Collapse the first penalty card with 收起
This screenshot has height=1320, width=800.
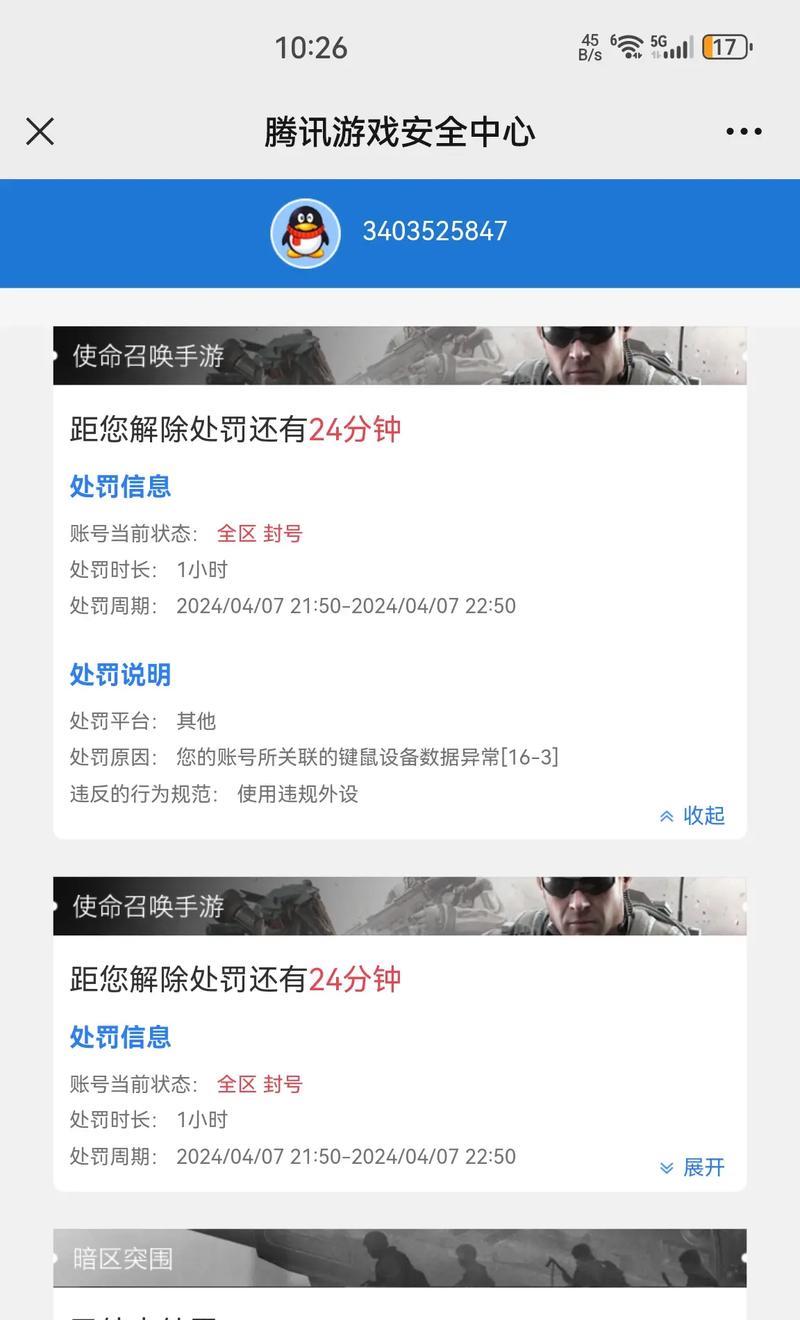pos(692,816)
